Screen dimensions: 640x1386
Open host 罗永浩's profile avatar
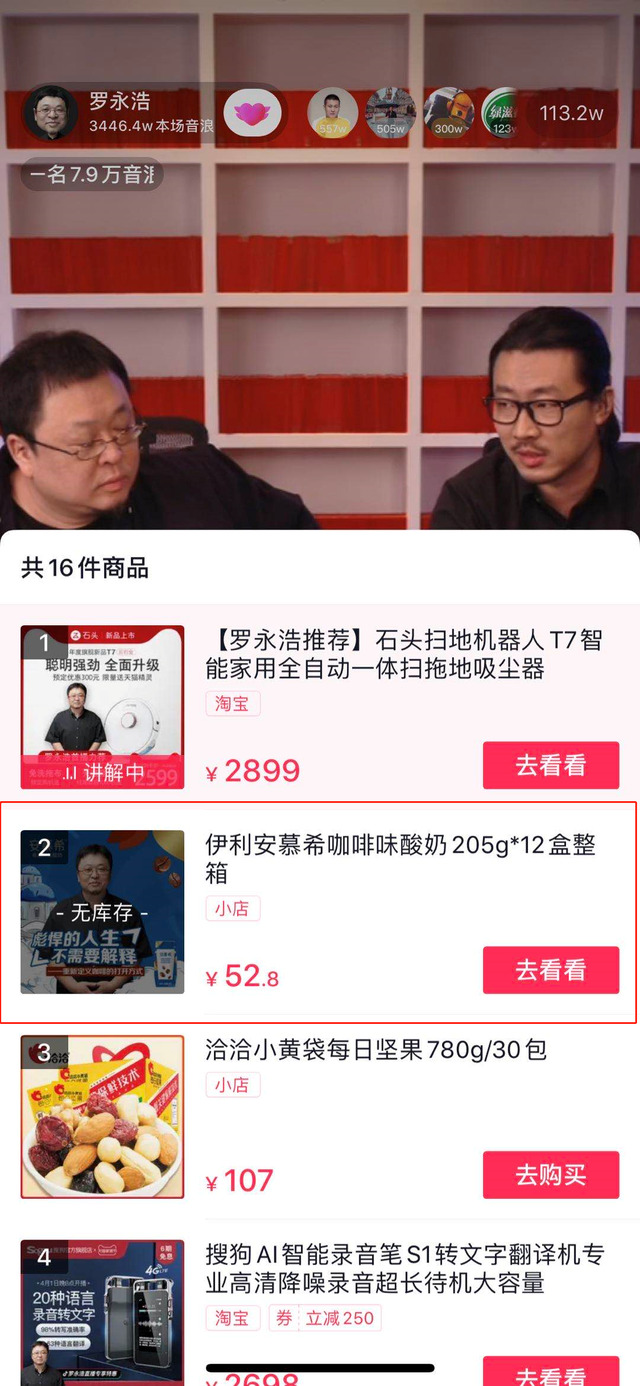click(x=50, y=112)
